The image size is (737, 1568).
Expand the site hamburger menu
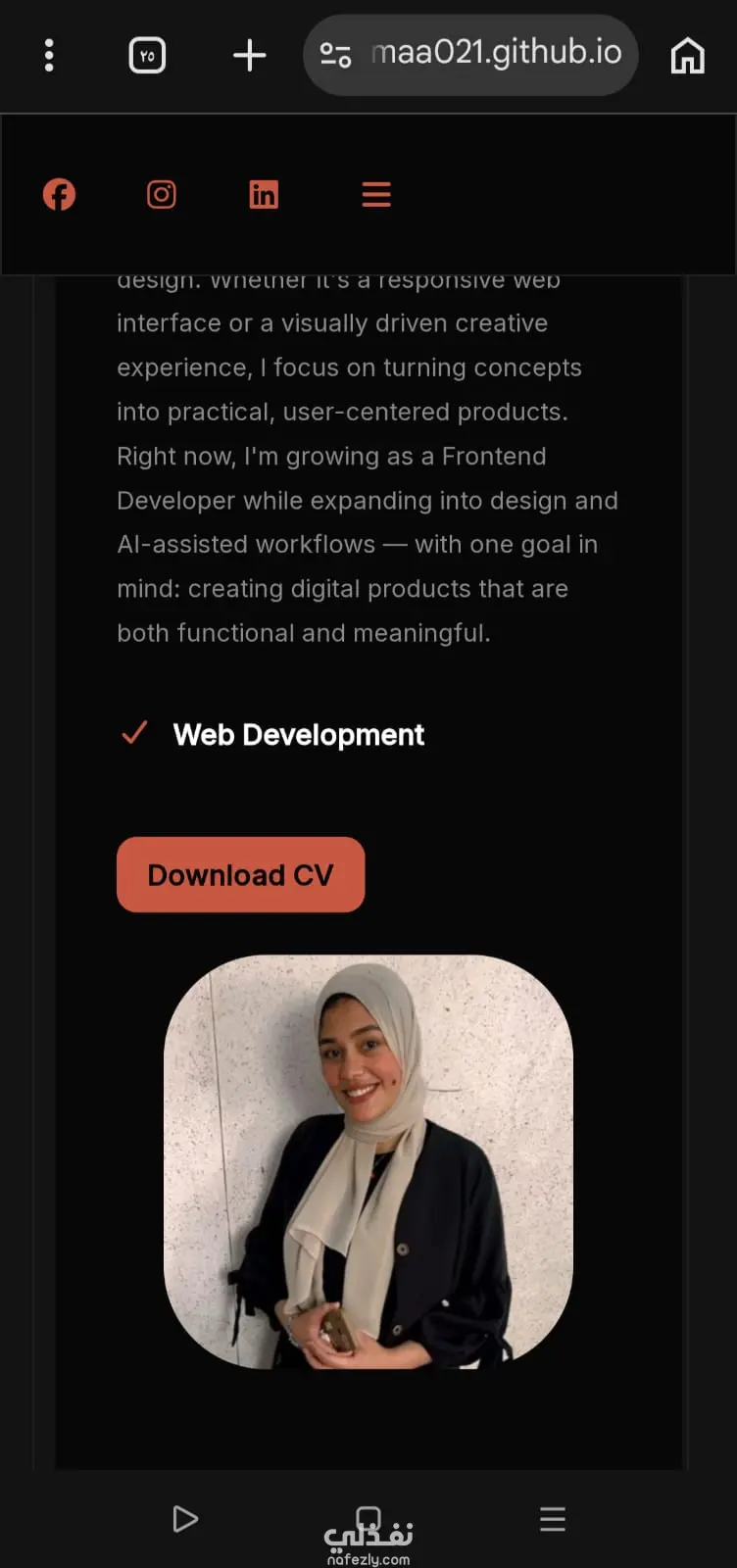click(376, 194)
